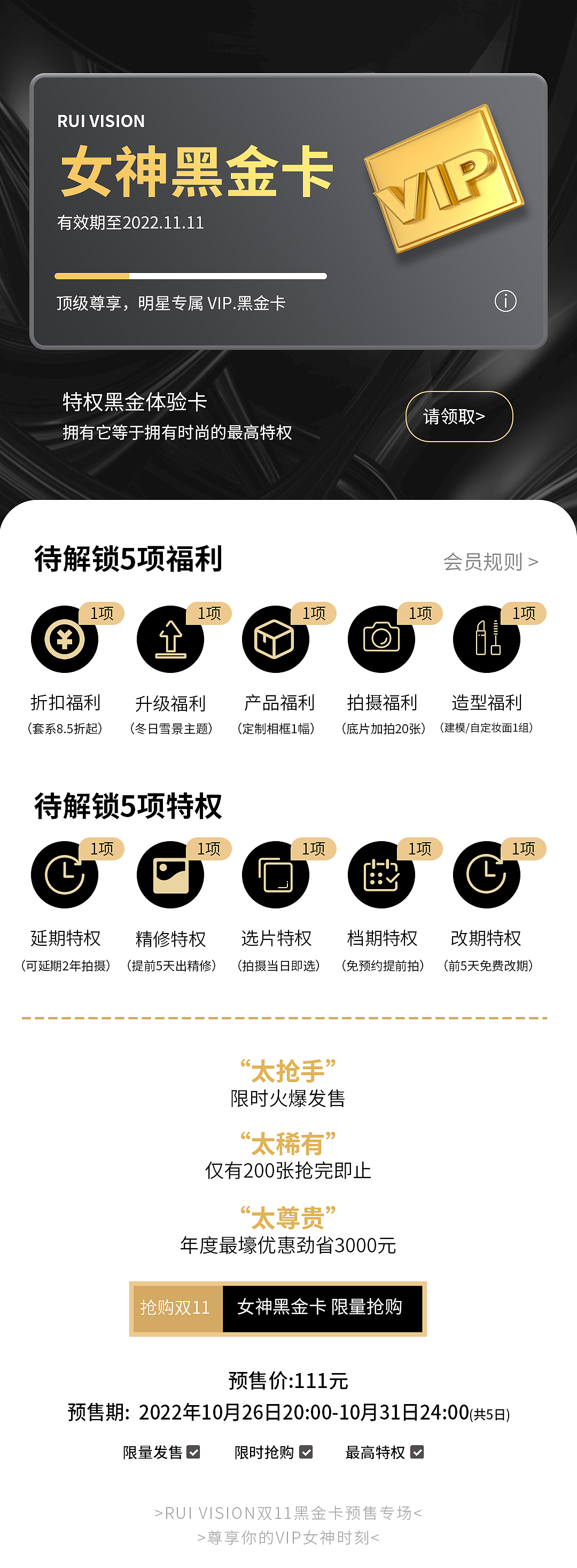The width and height of the screenshot is (577, 1568).
Task: Click the calendar-check icon for 档期特权
Action: [x=381, y=875]
